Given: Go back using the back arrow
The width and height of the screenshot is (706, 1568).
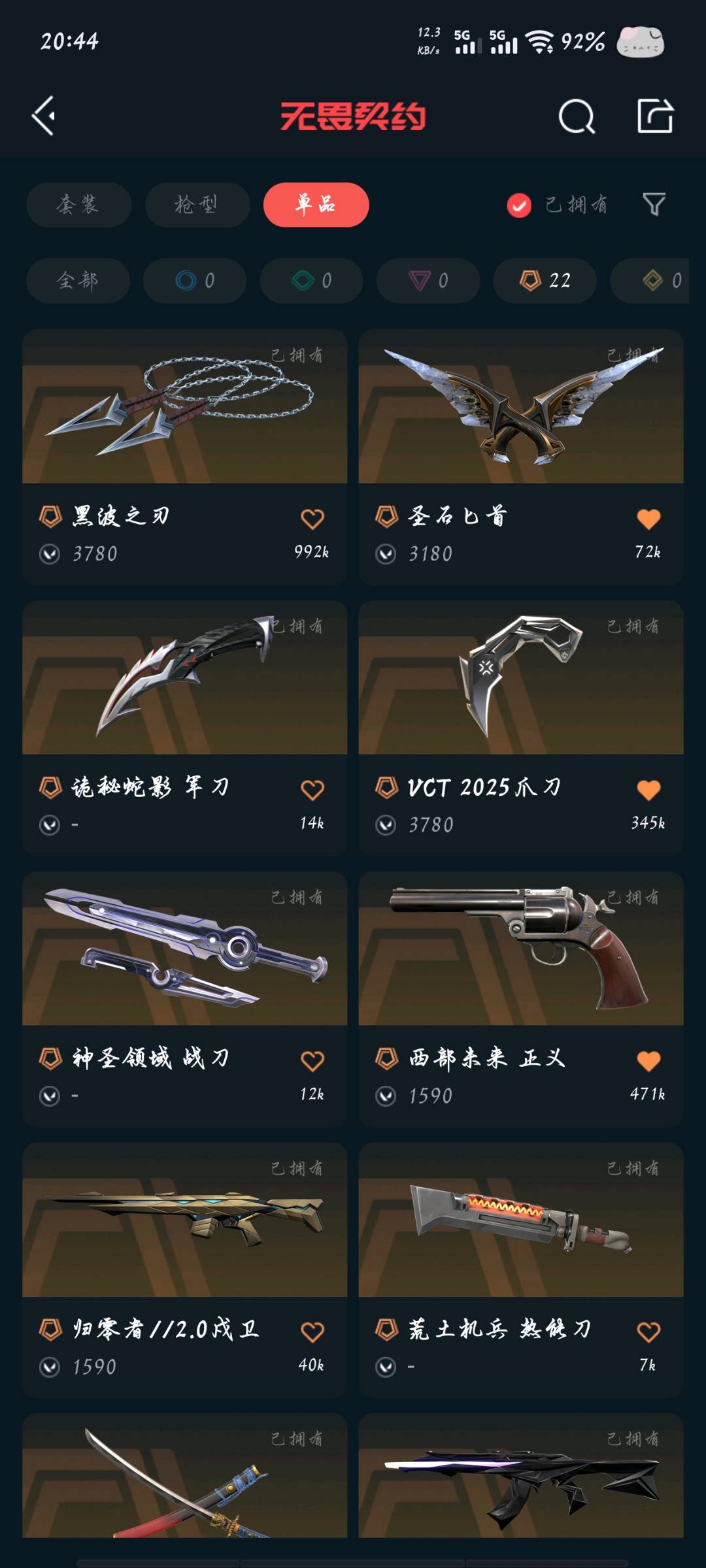Looking at the screenshot, I should [44, 117].
